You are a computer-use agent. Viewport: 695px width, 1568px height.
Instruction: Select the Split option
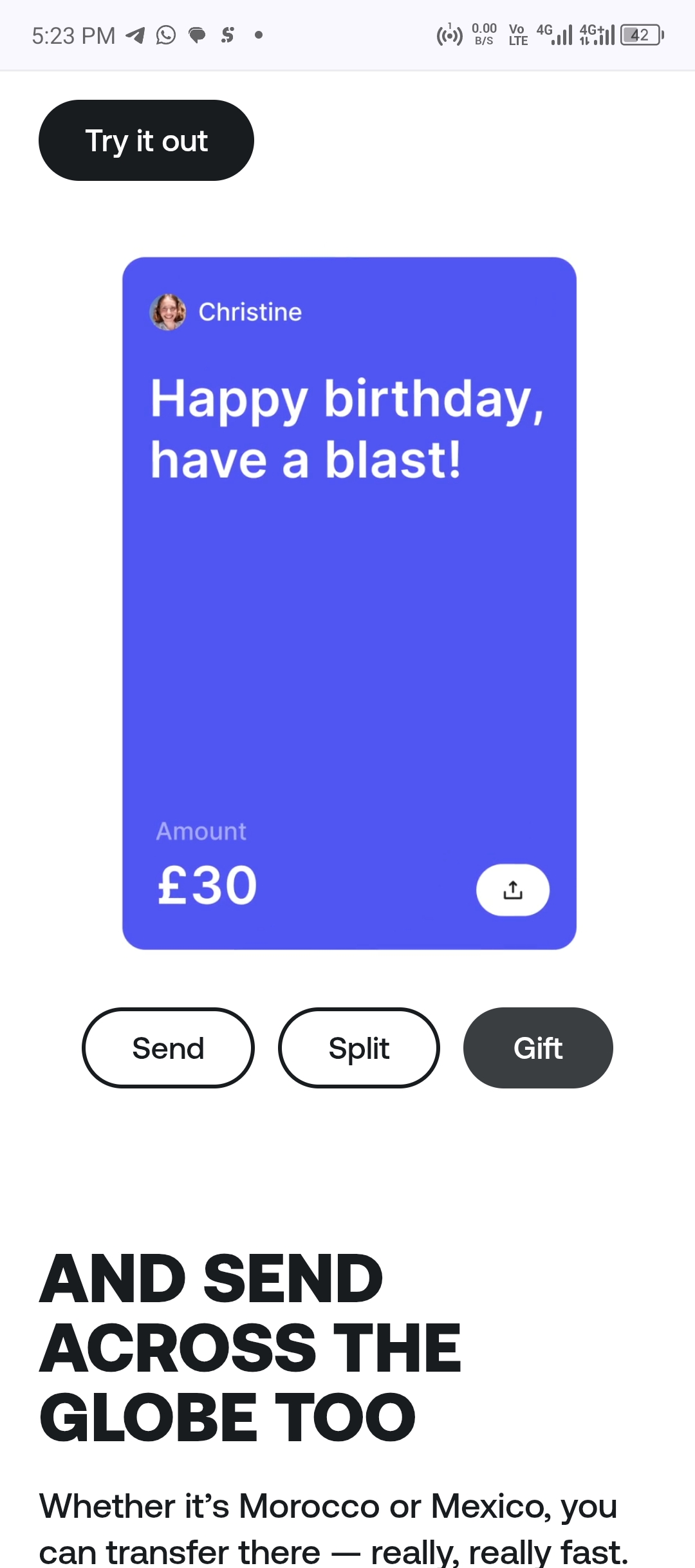[x=358, y=1048]
